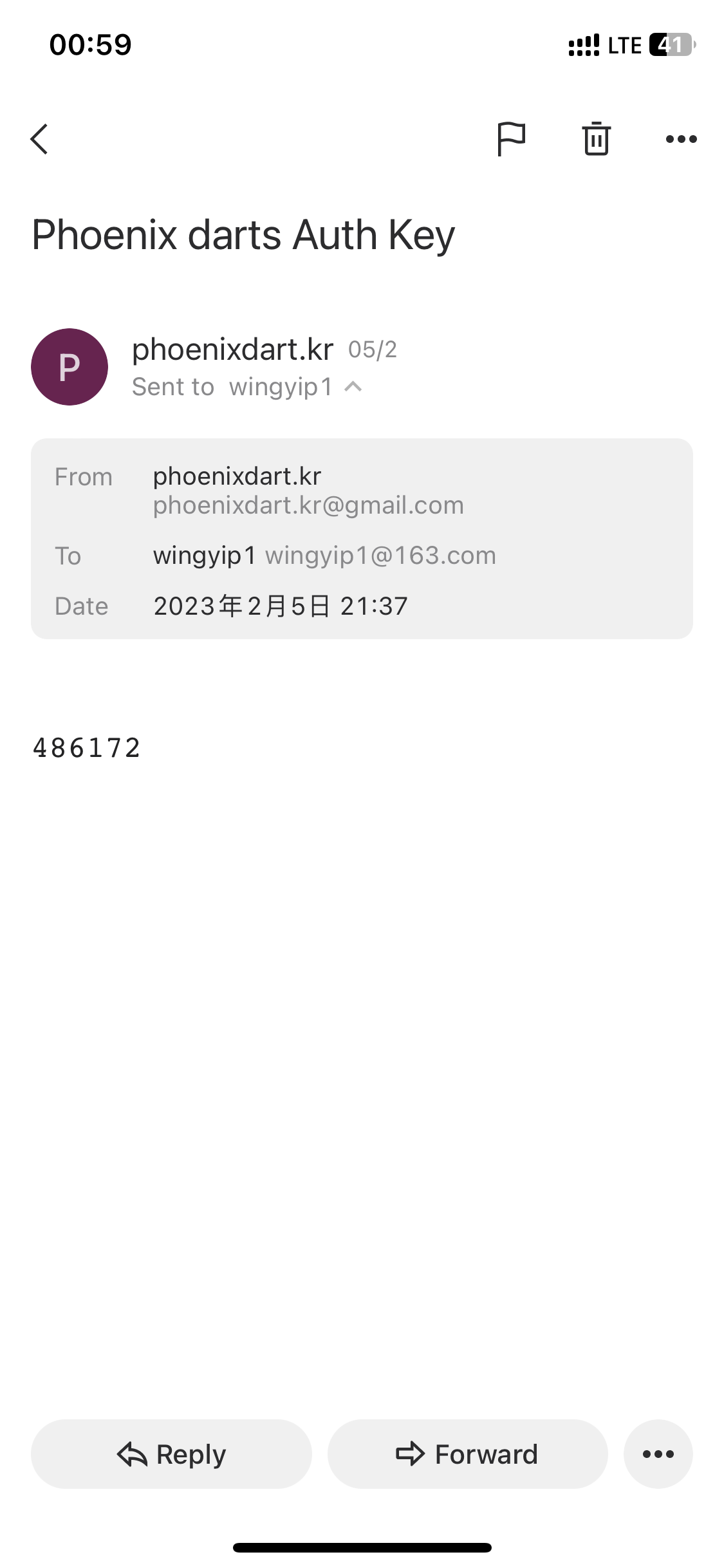Screen dimensions: 724x1568
Task: Collapse the recipient details chevron
Action: point(353,387)
